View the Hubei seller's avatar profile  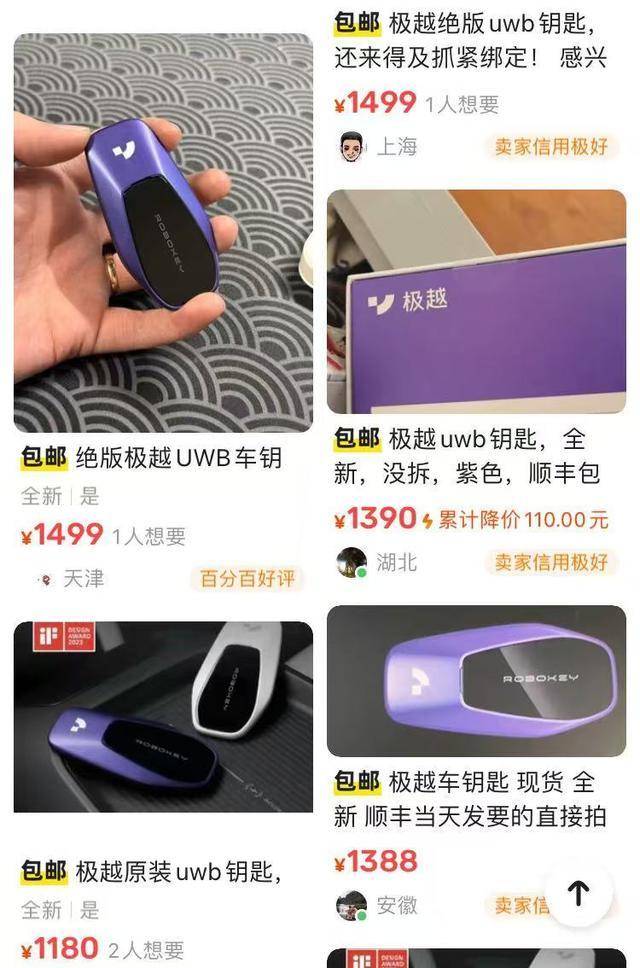[351, 562]
